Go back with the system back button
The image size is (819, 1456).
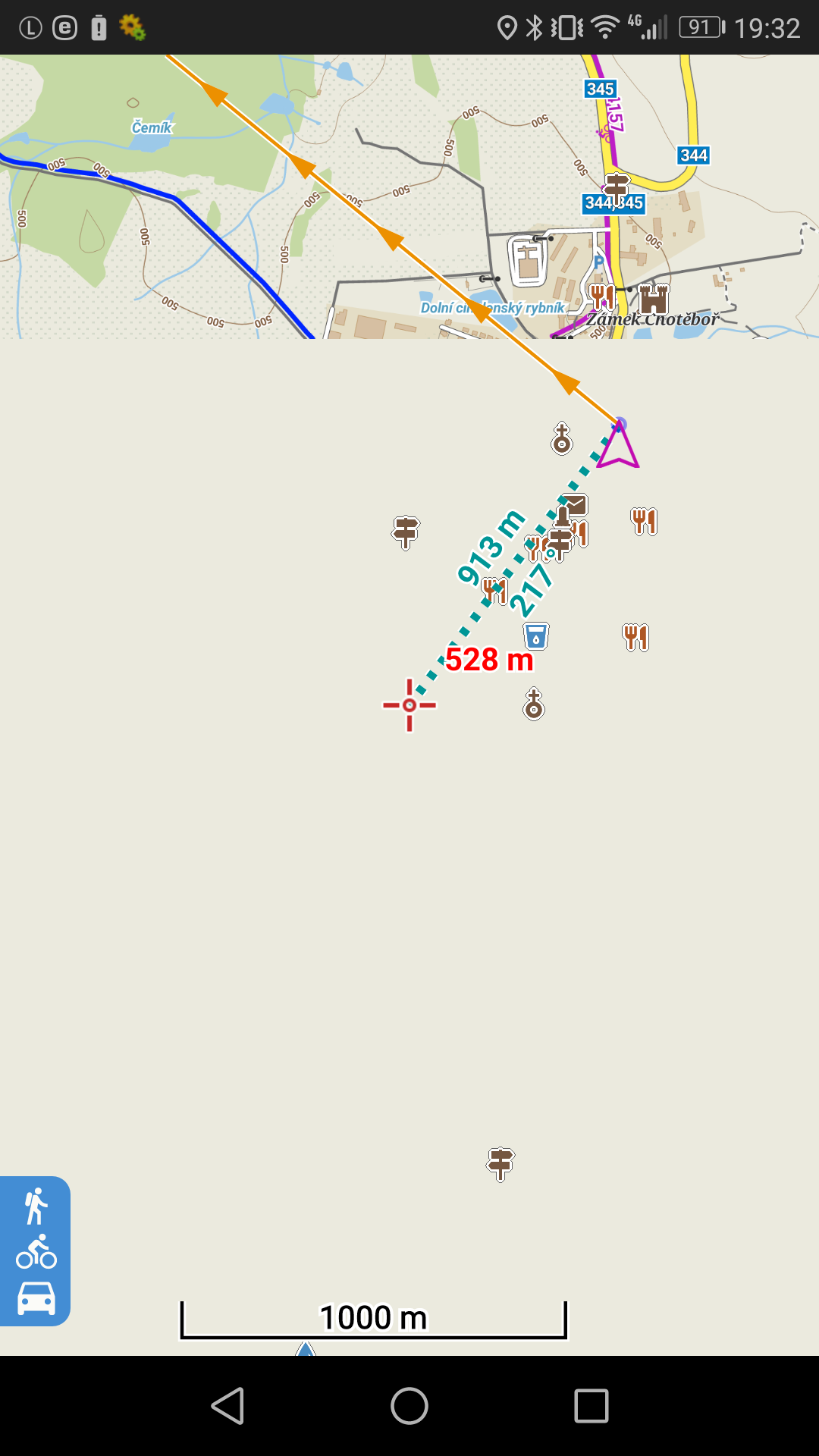[227, 1406]
